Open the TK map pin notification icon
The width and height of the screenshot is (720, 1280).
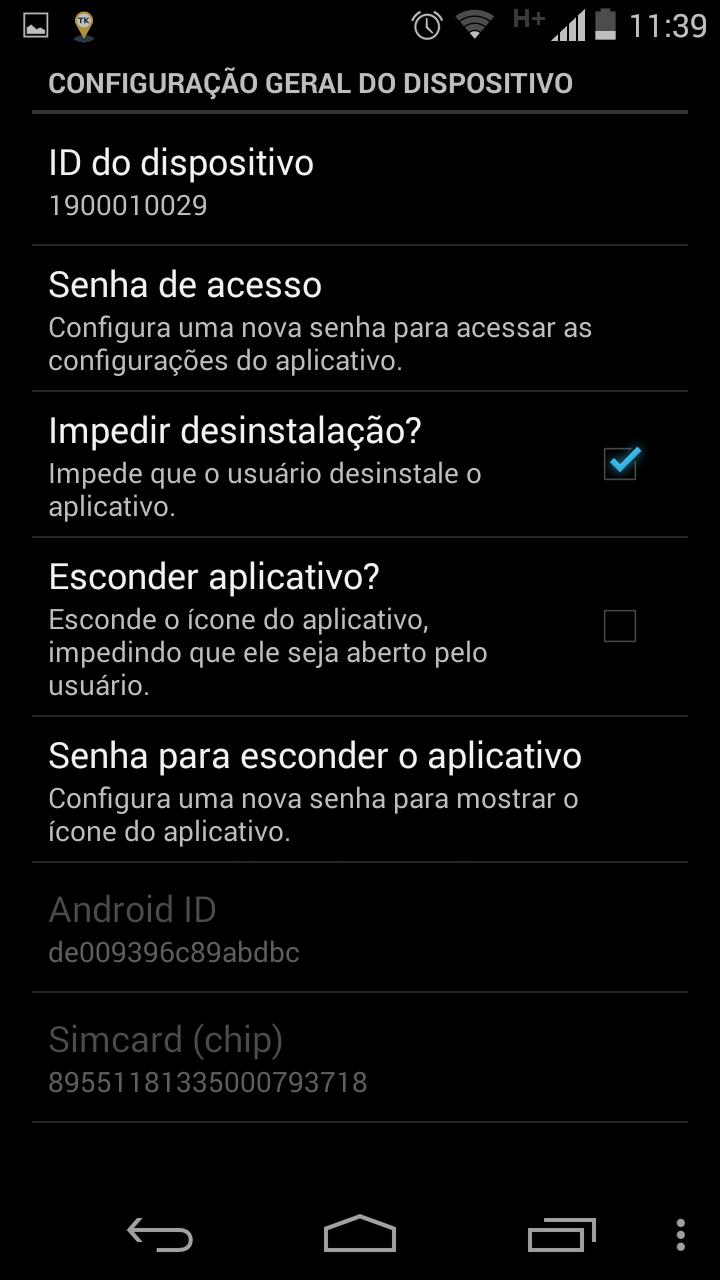82,27
